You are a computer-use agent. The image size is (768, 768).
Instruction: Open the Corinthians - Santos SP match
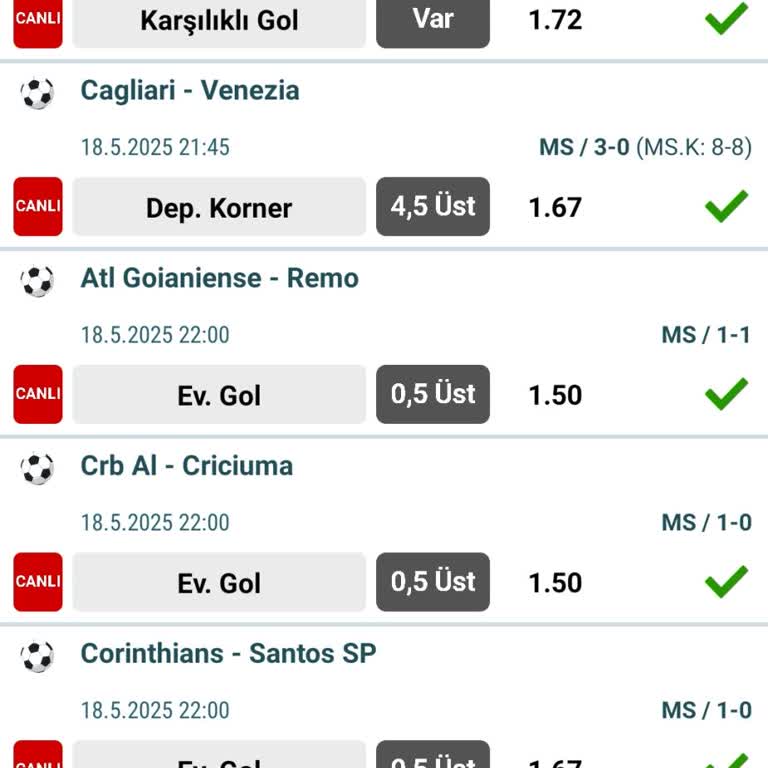(x=228, y=654)
